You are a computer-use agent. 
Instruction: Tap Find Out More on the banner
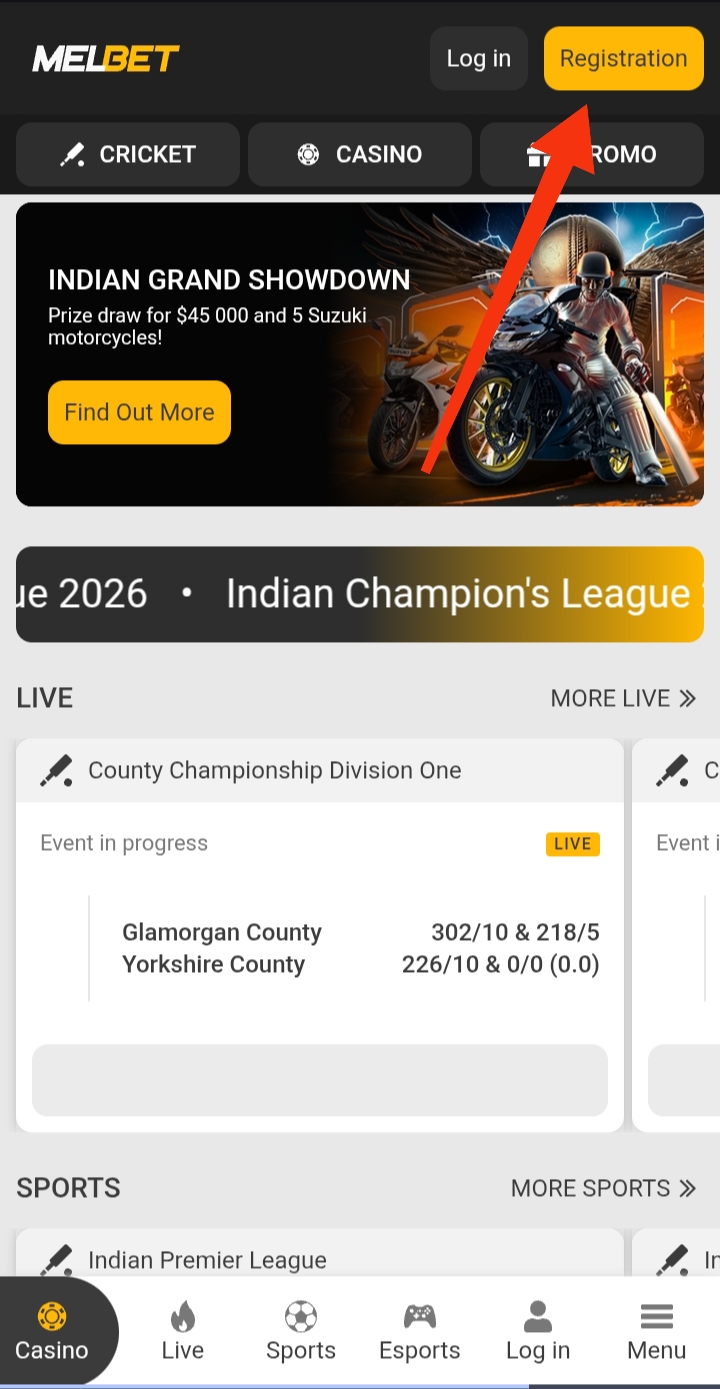point(139,412)
